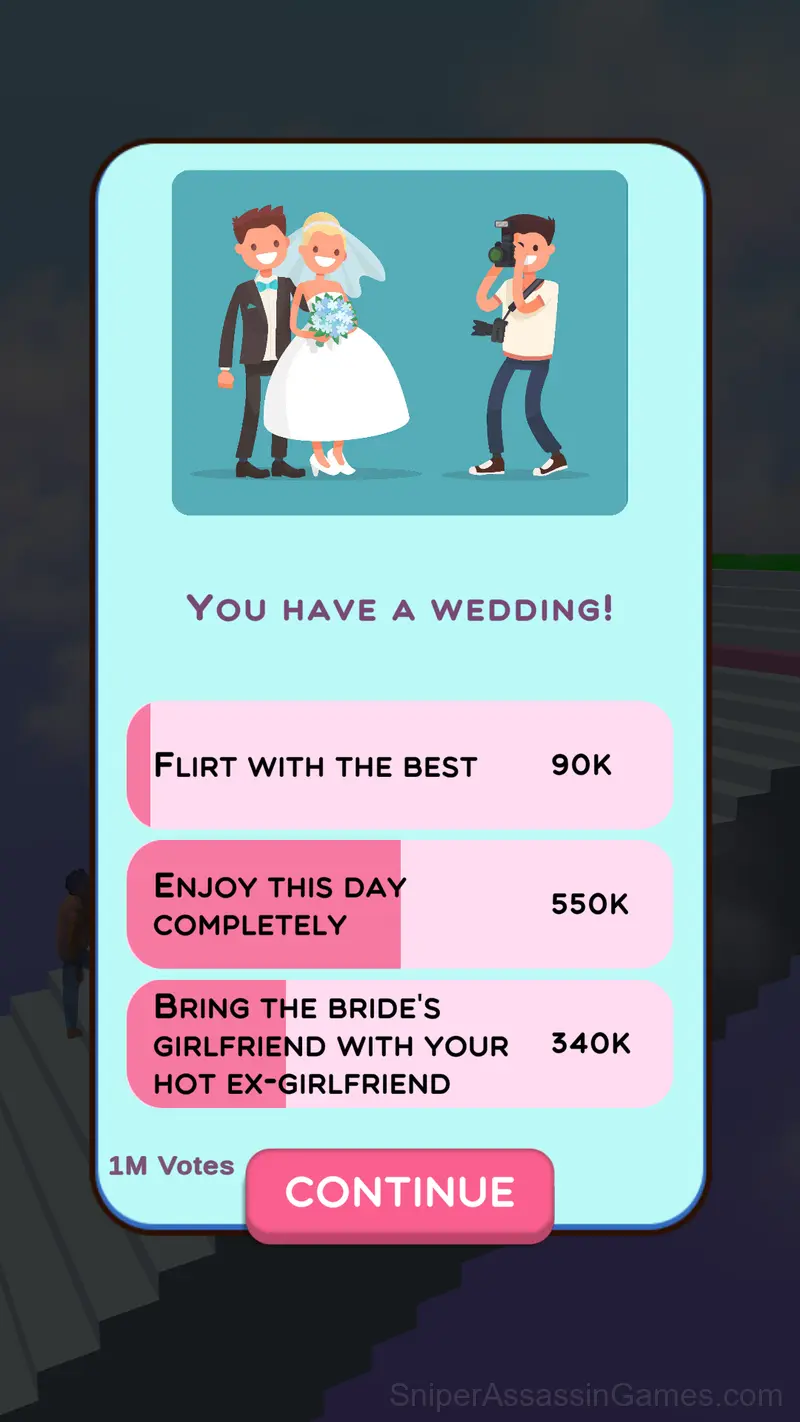Image resolution: width=800 pixels, height=1422 pixels.
Task: Pick the bride's girlfriend with ex-girlfriend option
Action: pos(399,1044)
